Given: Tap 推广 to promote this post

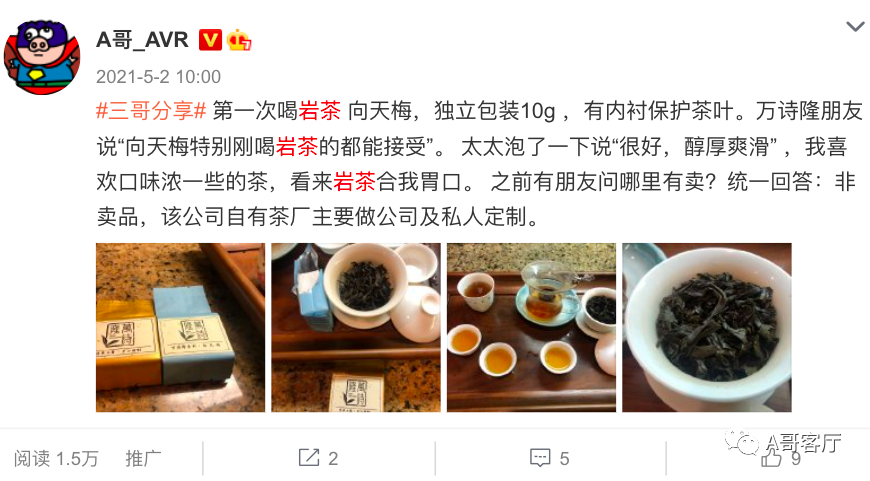Looking at the screenshot, I should (x=143, y=458).
